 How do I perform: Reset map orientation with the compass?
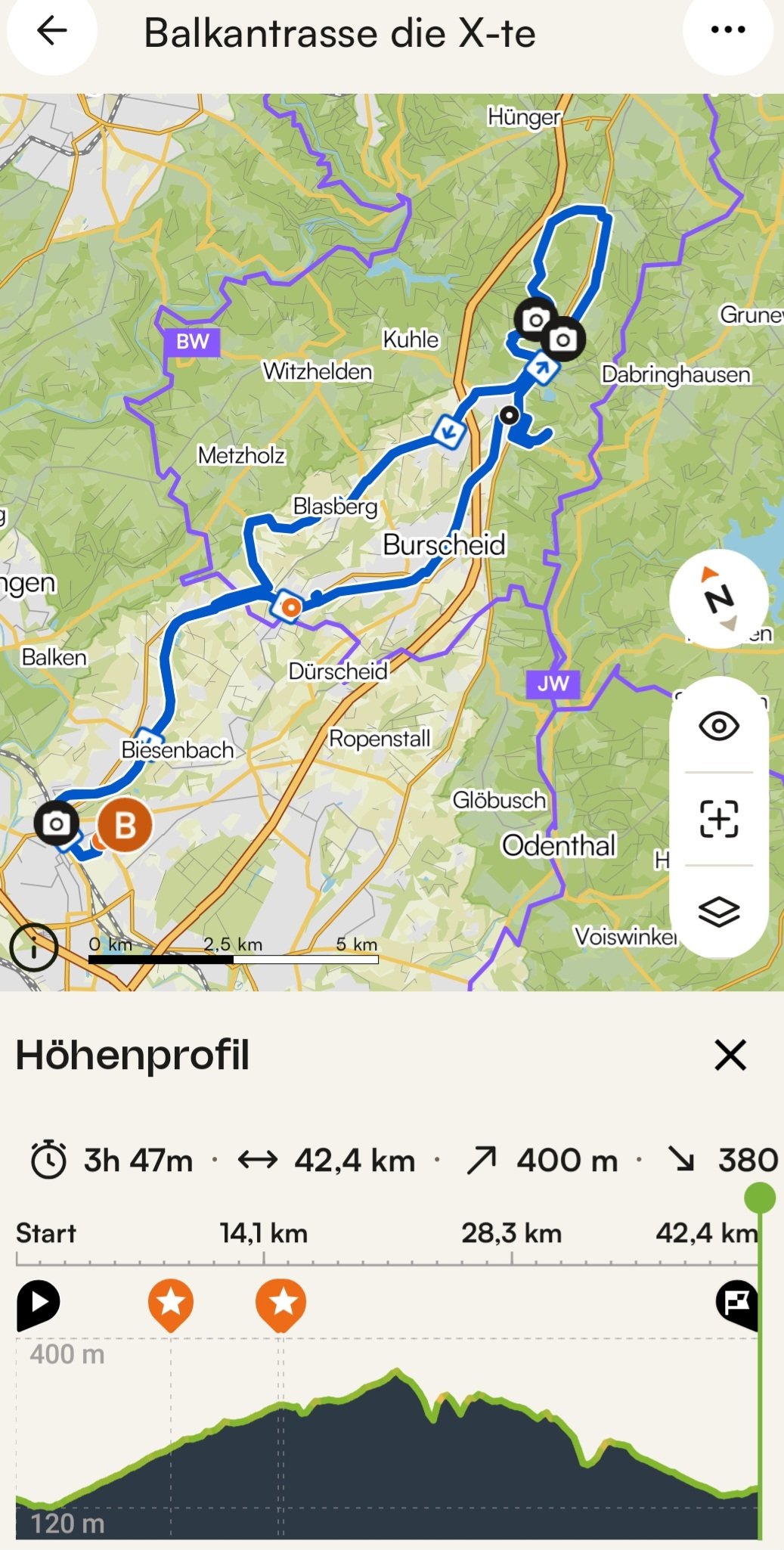(x=718, y=599)
